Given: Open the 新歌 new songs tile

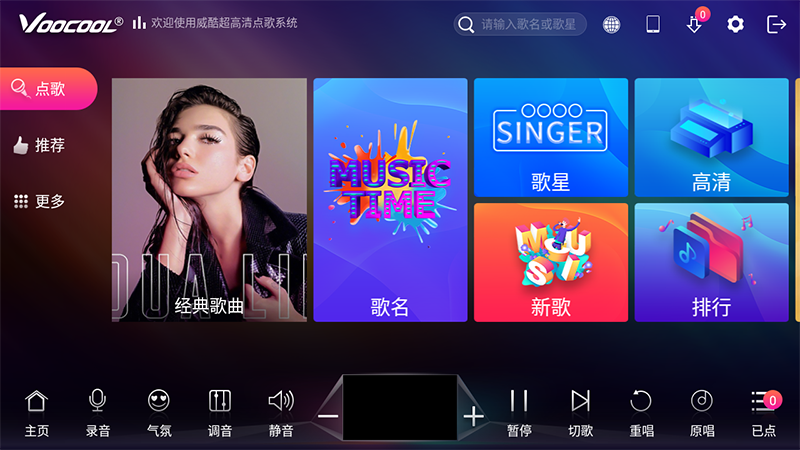Looking at the screenshot, I should pyautogui.click(x=551, y=262).
